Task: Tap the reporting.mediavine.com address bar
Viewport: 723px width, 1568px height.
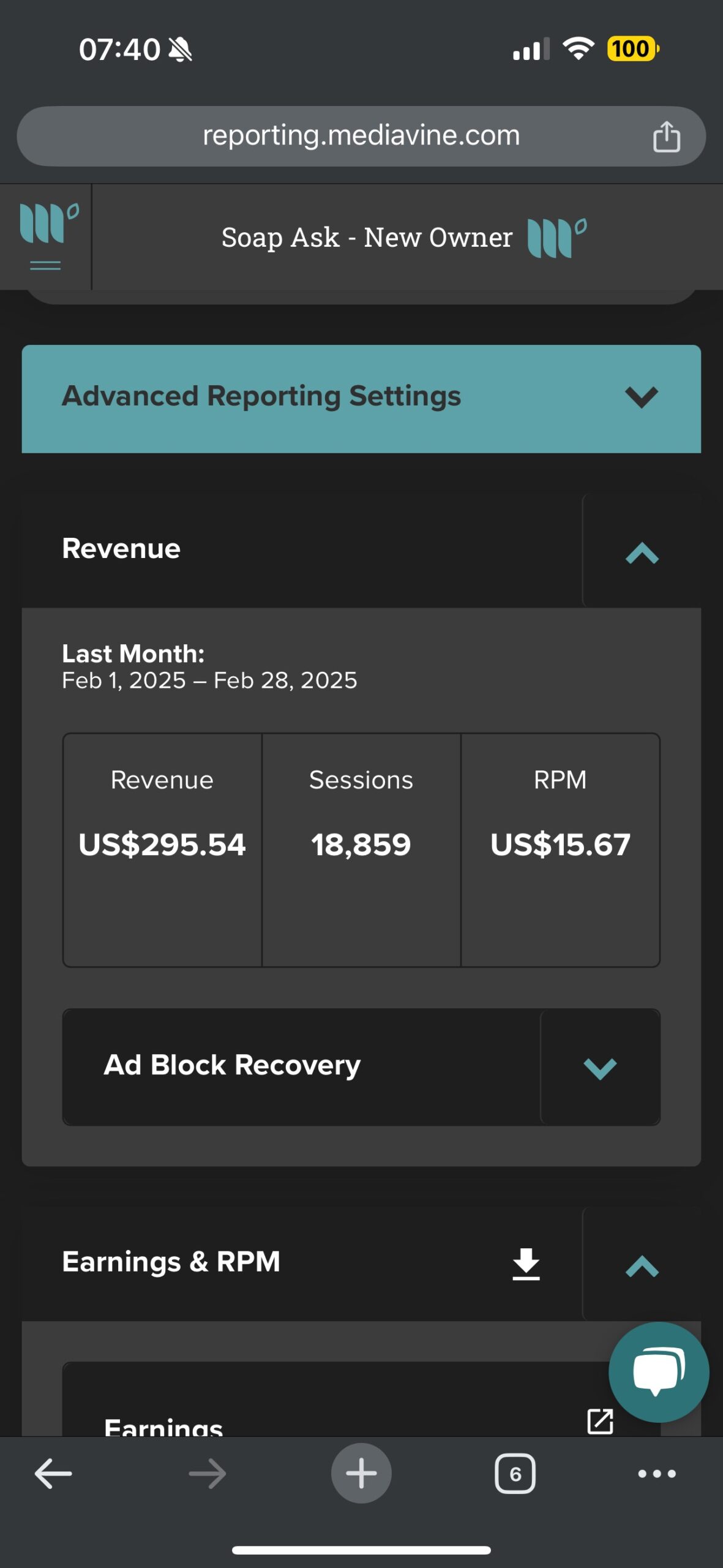Action: (361, 136)
